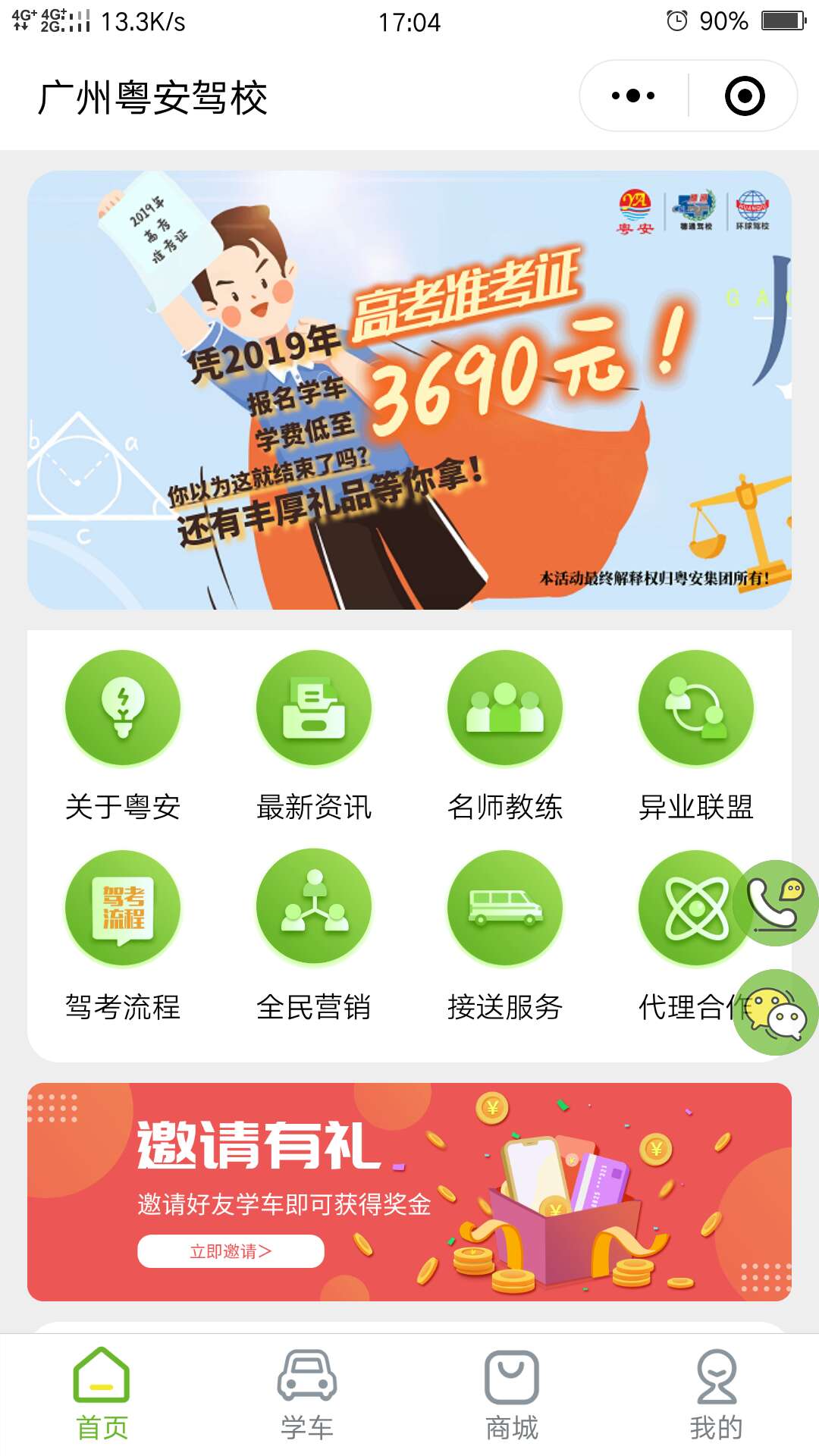The width and height of the screenshot is (819, 1456).
Task: Tap the floating WeChat chat button
Action: (x=774, y=1012)
